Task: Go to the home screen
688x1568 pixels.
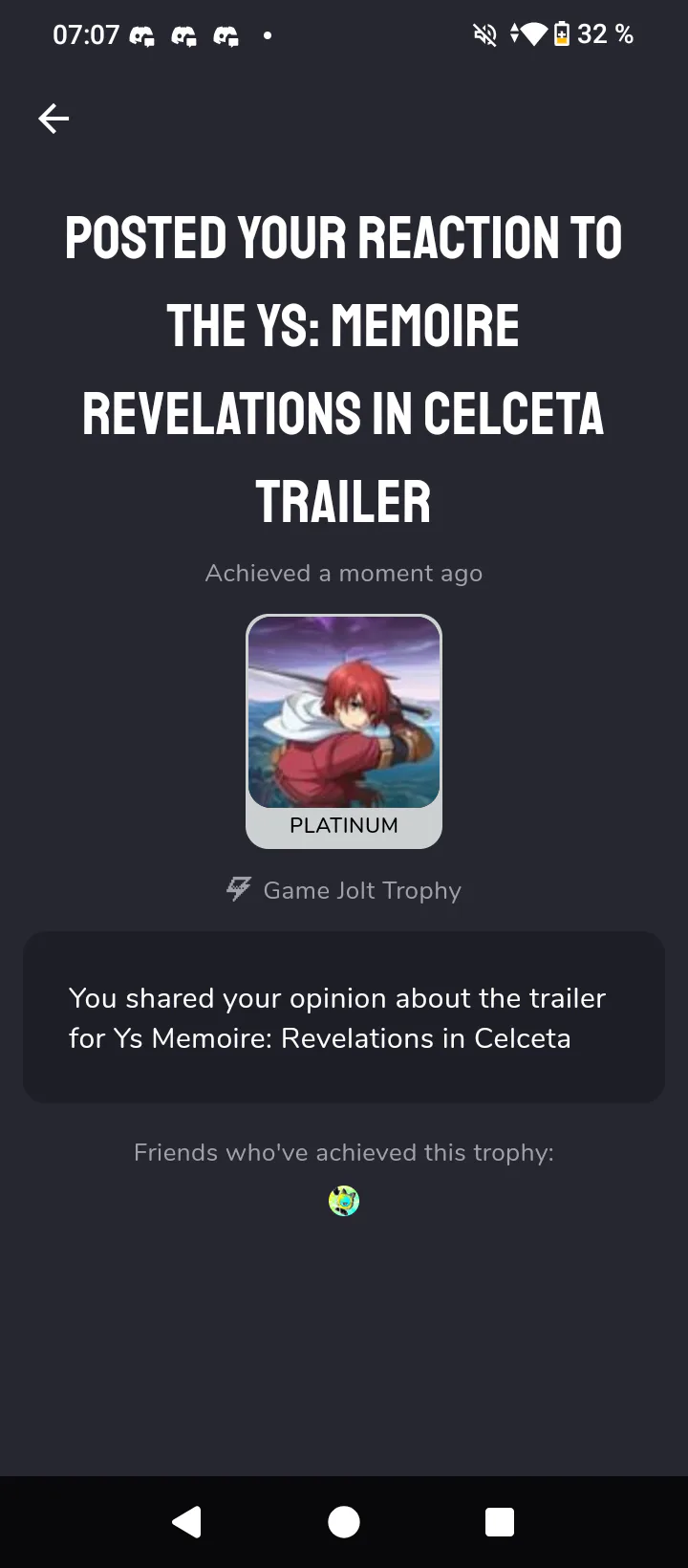Action: pyautogui.click(x=344, y=1521)
